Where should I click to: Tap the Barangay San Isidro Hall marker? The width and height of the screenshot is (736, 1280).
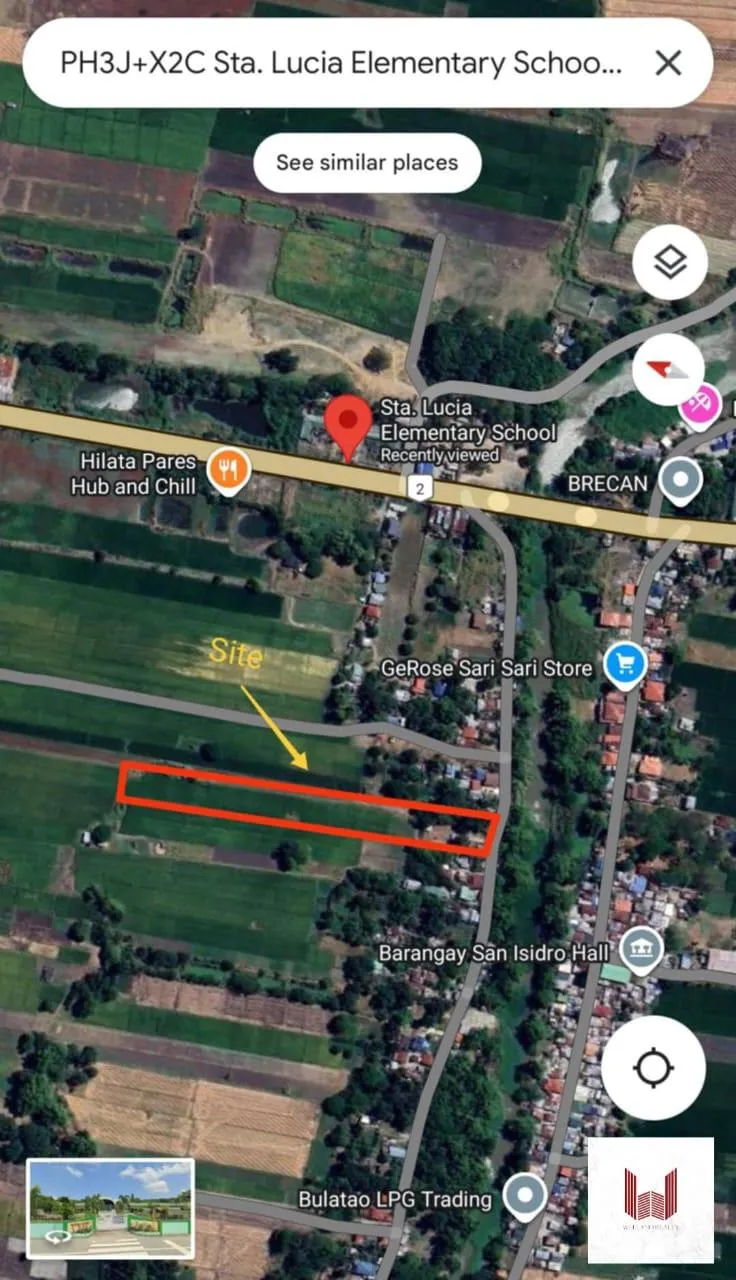[639, 950]
